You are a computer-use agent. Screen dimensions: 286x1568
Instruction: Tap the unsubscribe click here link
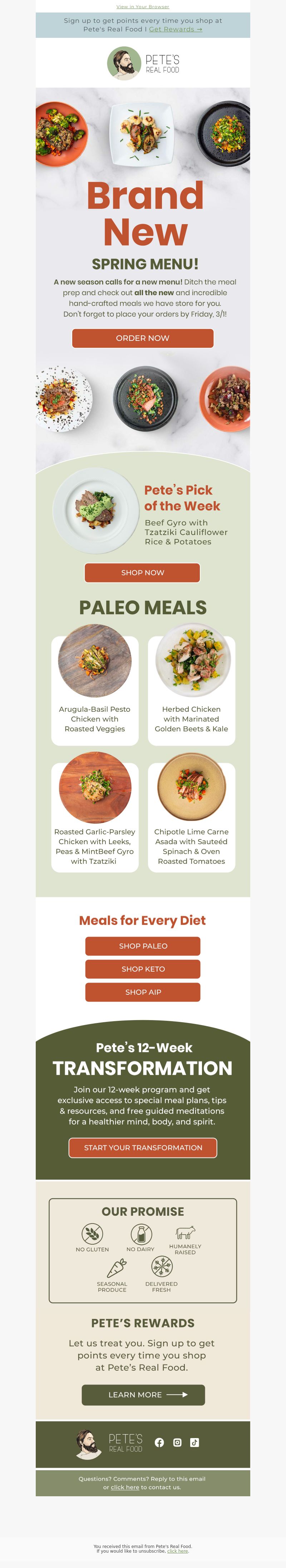(177, 1551)
